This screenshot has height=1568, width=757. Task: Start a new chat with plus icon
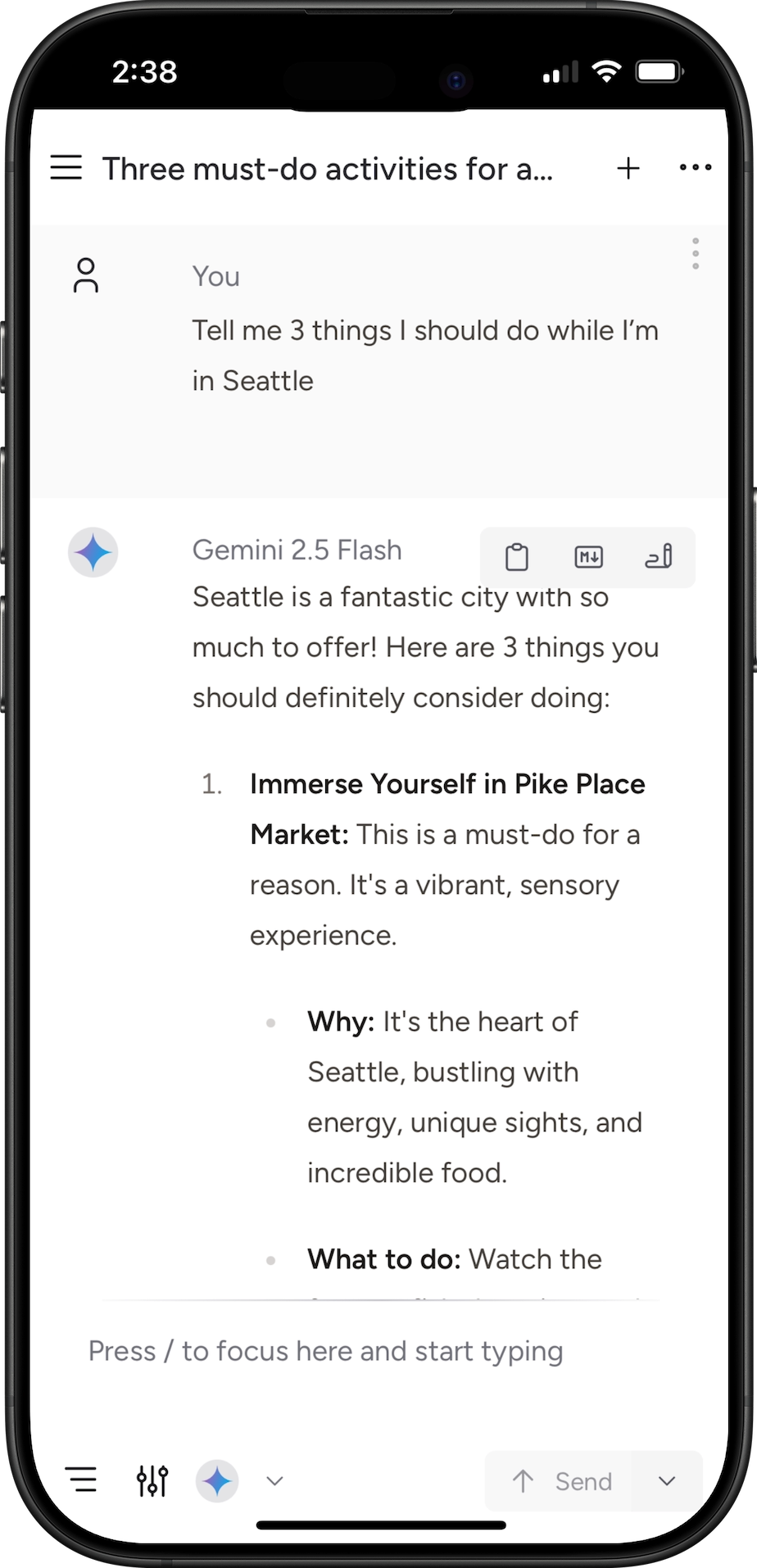point(628,168)
